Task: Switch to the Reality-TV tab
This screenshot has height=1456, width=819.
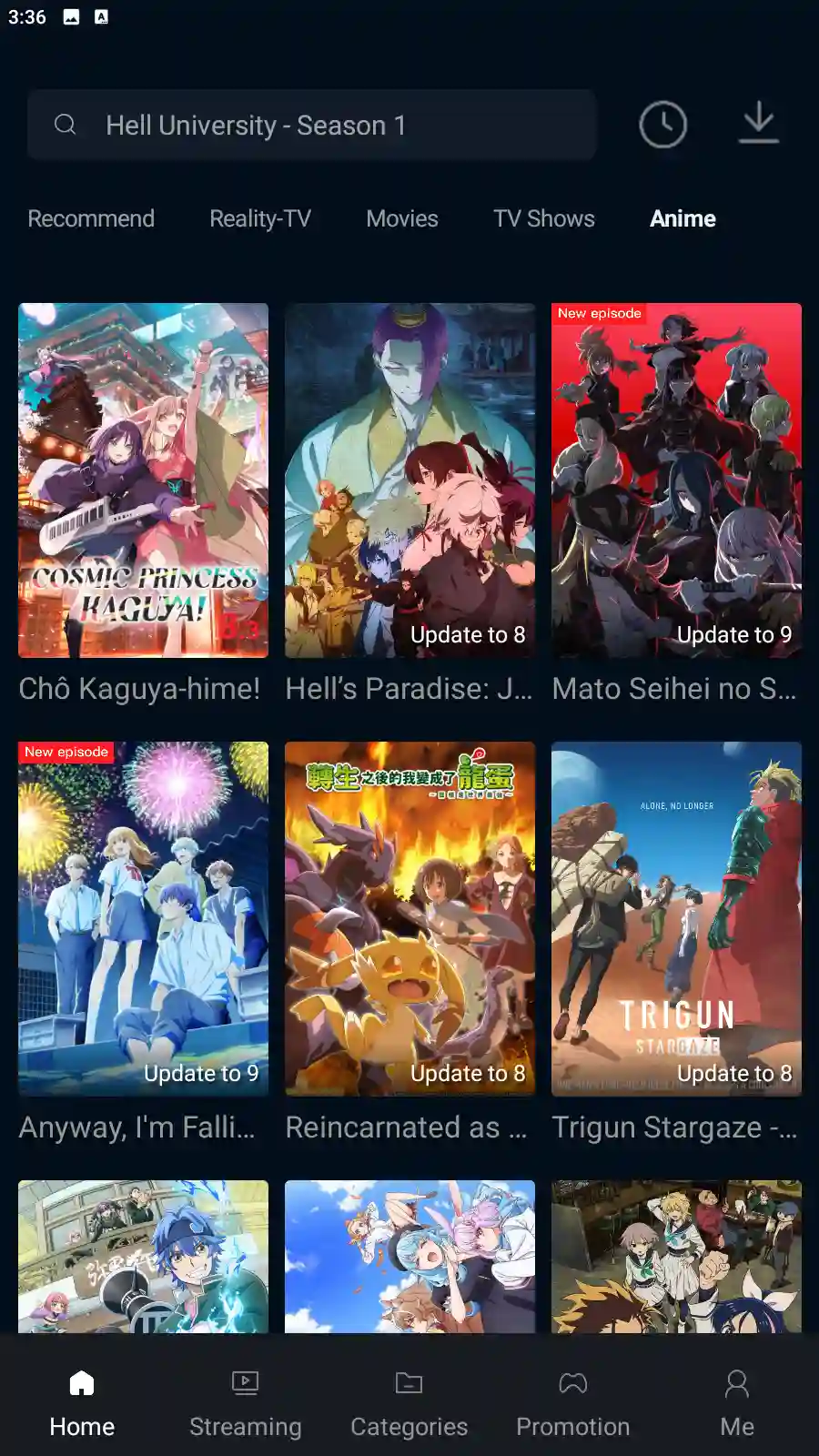Action: (260, 218)
